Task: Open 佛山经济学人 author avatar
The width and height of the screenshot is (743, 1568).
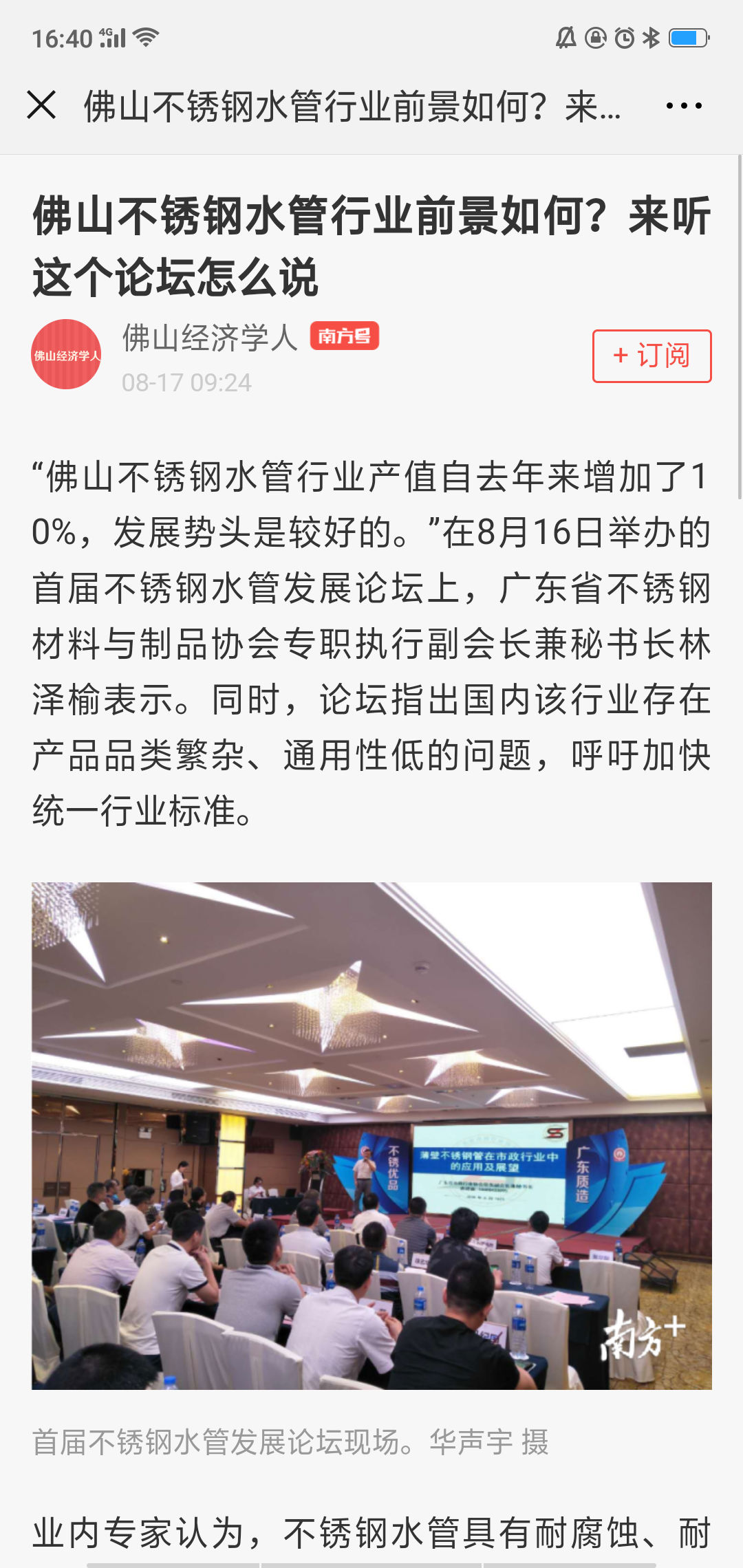Action: click(x=66, y=355)
